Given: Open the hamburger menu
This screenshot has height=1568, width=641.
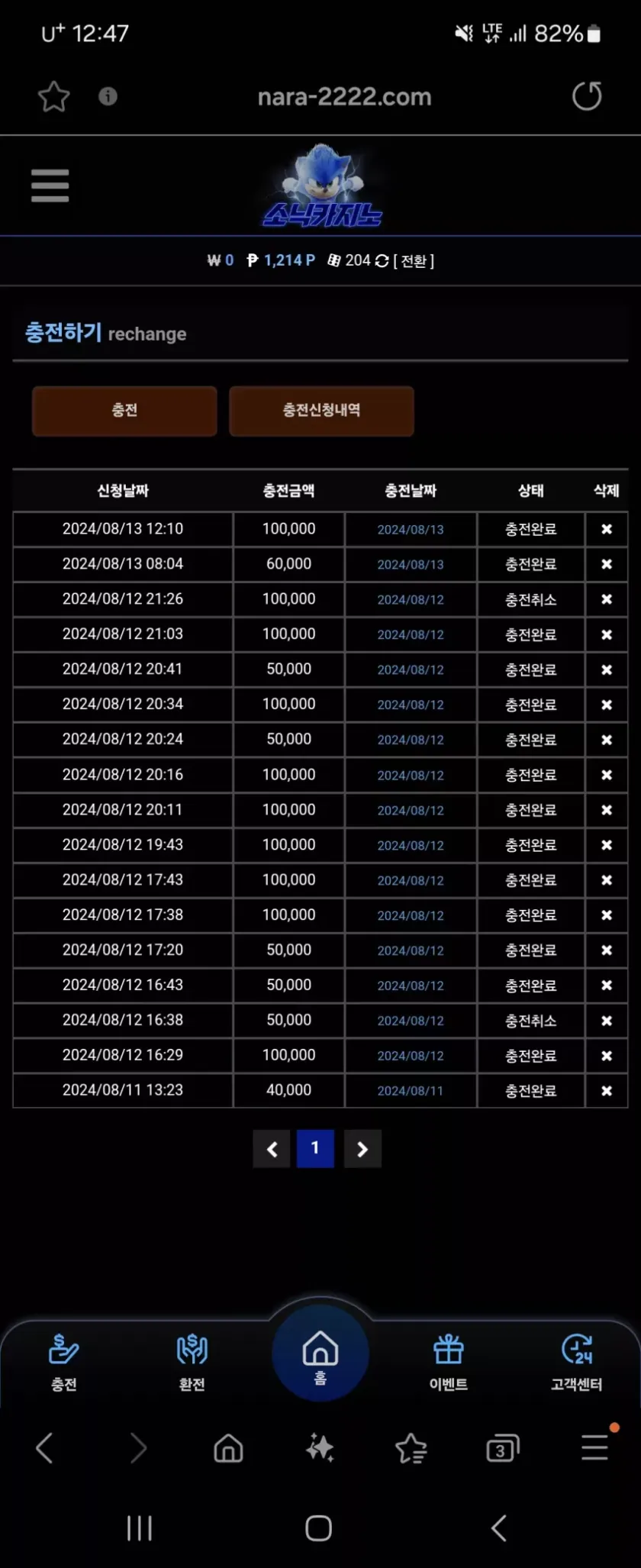Looking at the screenshot, I should tap(50, 186).
